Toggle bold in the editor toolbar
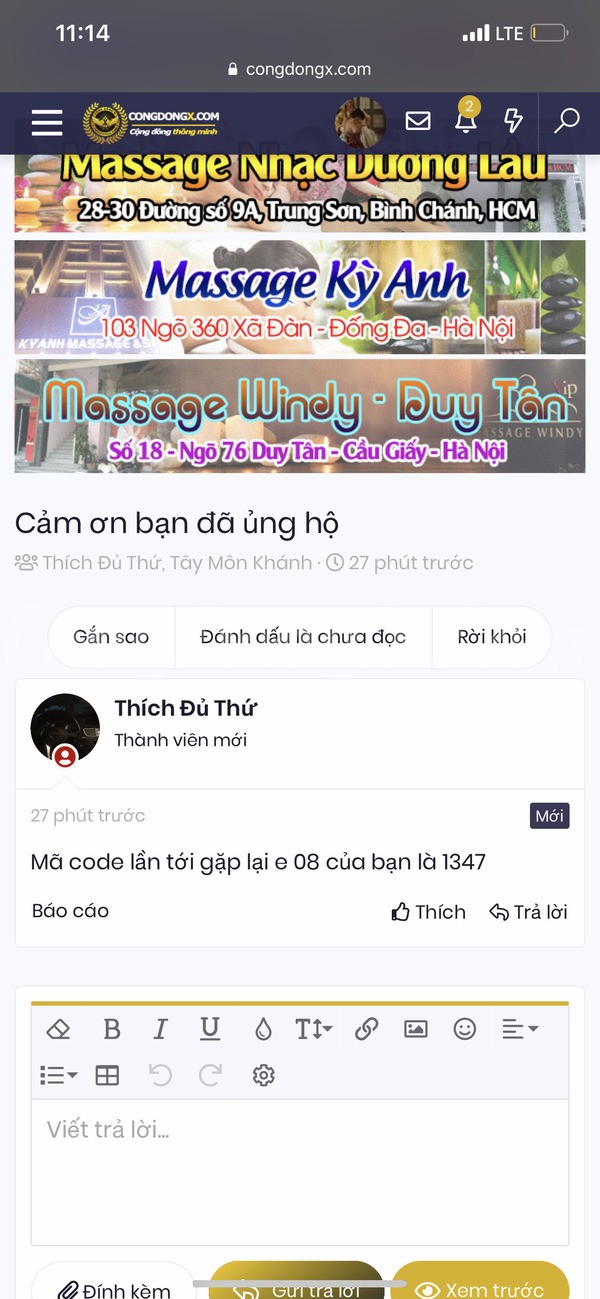 point(112,1029)
